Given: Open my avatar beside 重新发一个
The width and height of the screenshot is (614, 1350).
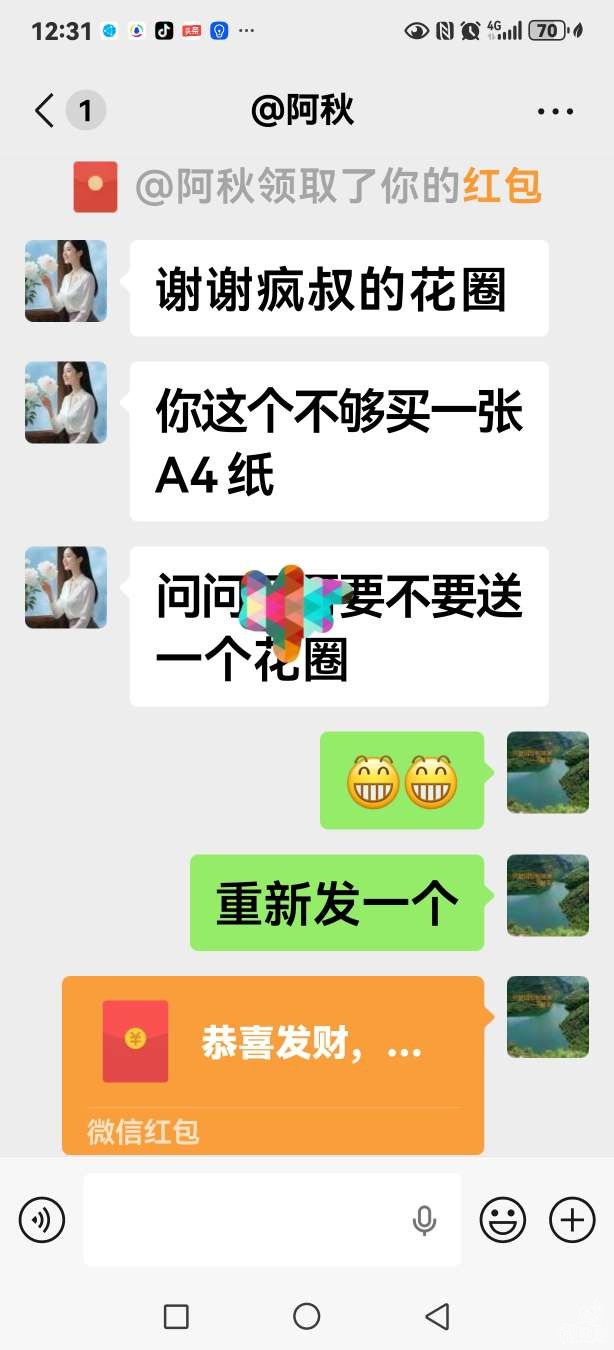Looking at the screenshot, I should (x=547, y=895).
